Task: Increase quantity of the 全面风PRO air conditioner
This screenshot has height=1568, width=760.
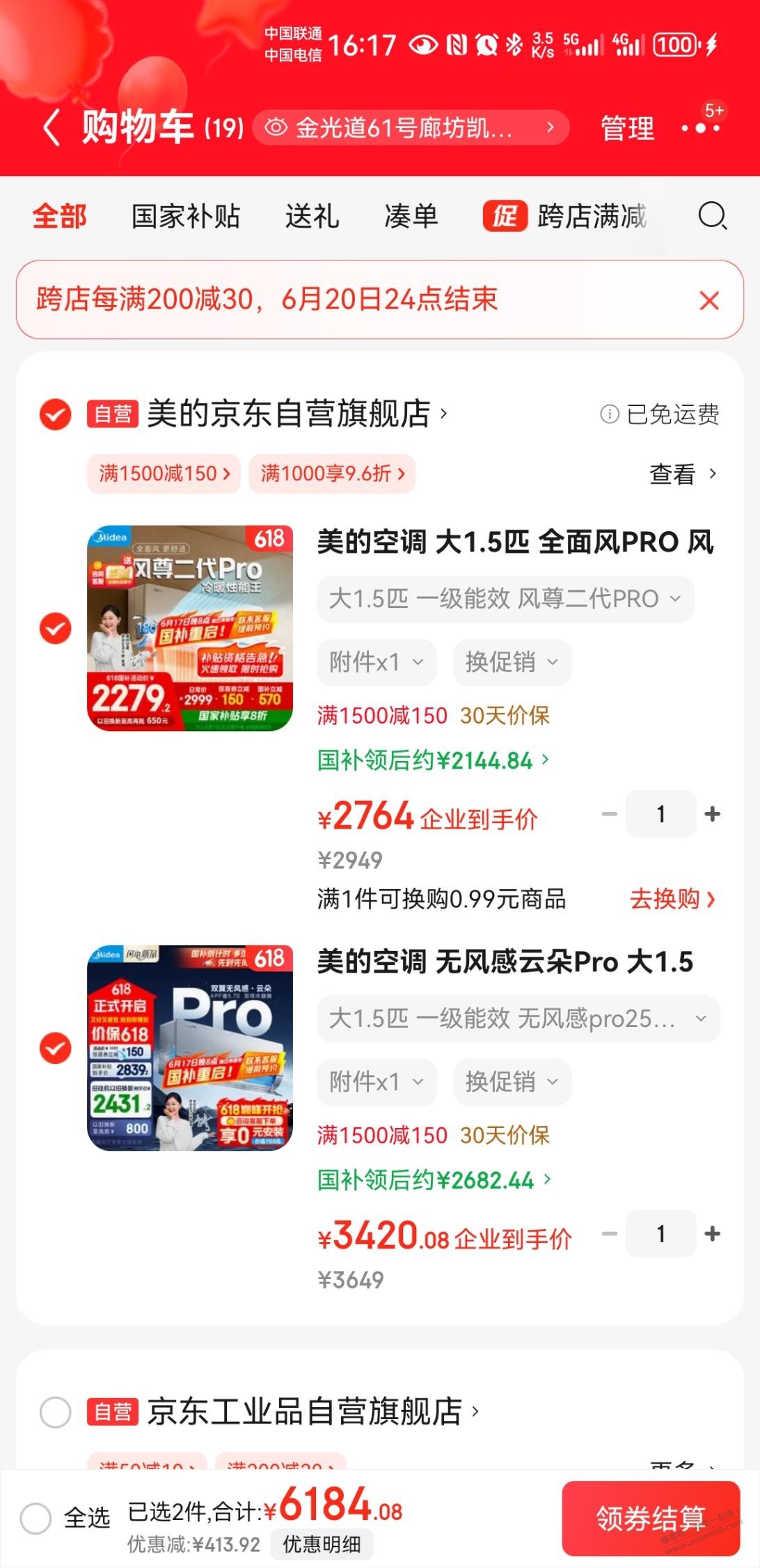Action: (712, 814)
